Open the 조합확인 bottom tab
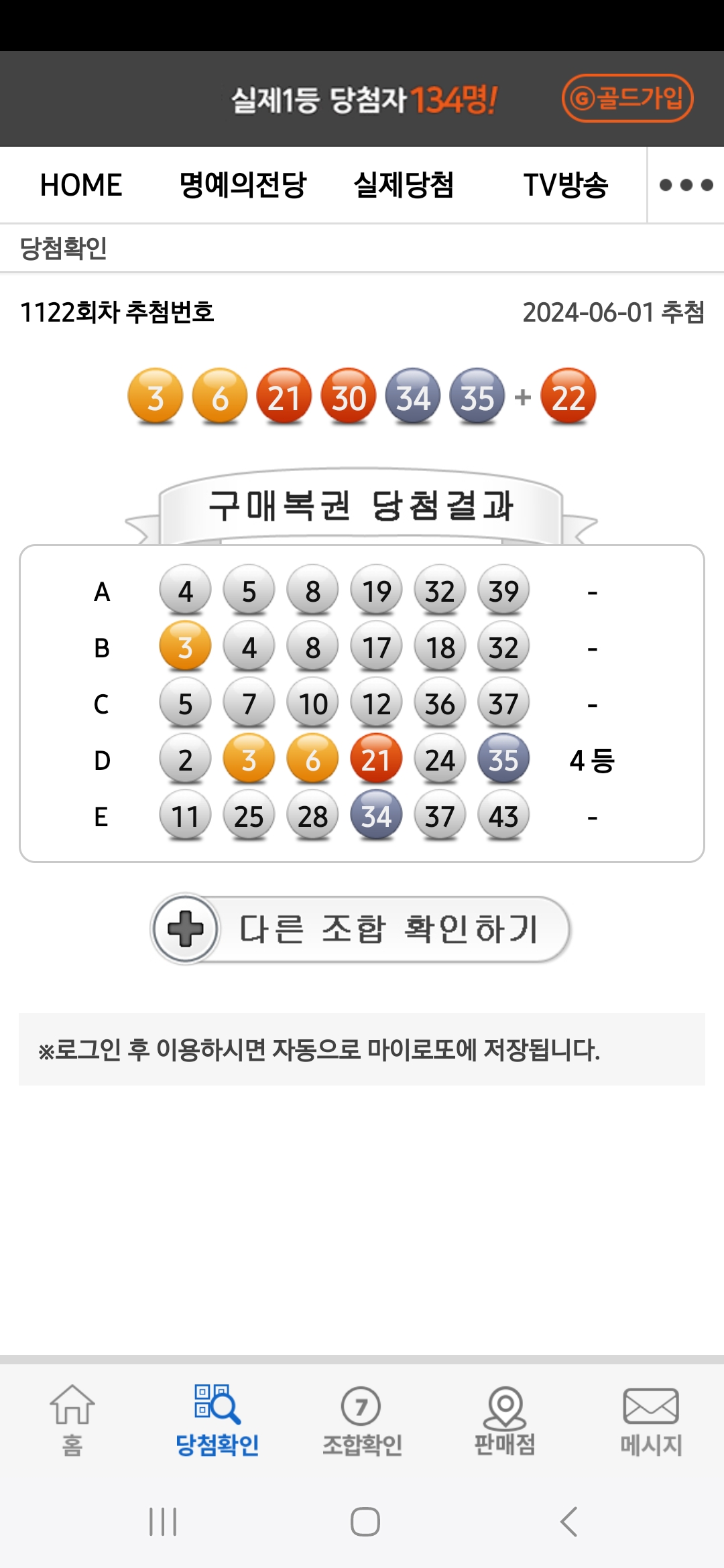 tap(362, 1421)
